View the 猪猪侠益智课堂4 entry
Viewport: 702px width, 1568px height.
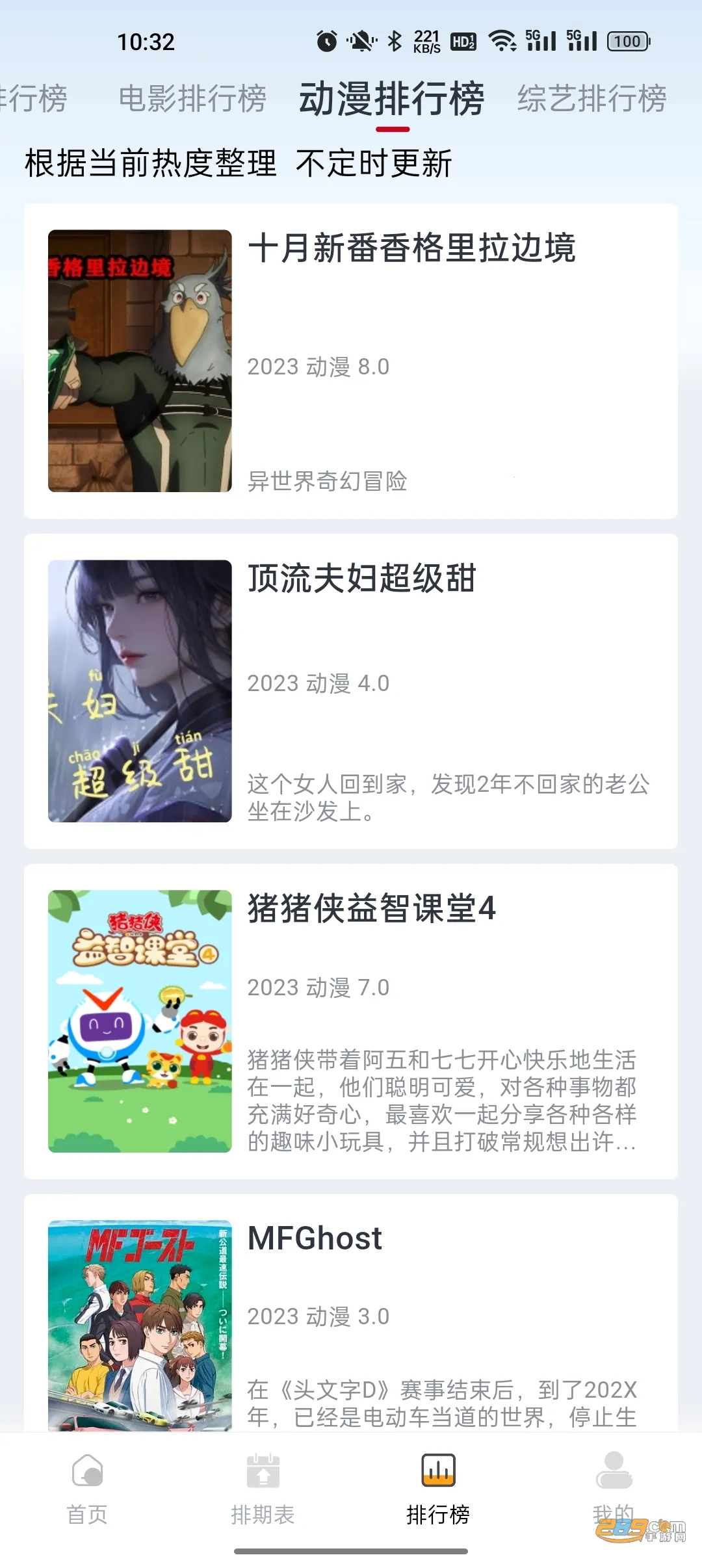pos(351,1021)
